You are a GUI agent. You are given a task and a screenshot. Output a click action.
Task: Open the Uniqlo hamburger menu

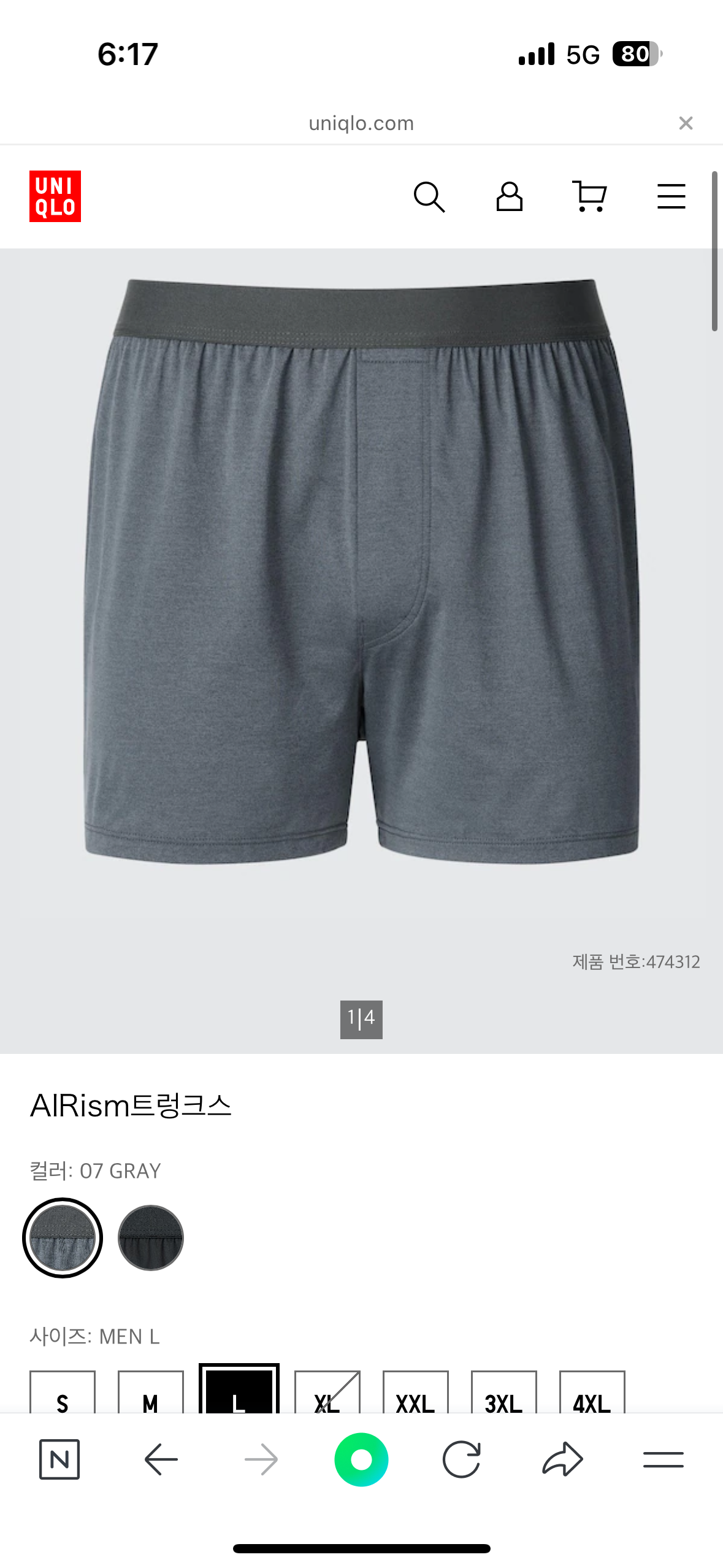click(671, 197)
